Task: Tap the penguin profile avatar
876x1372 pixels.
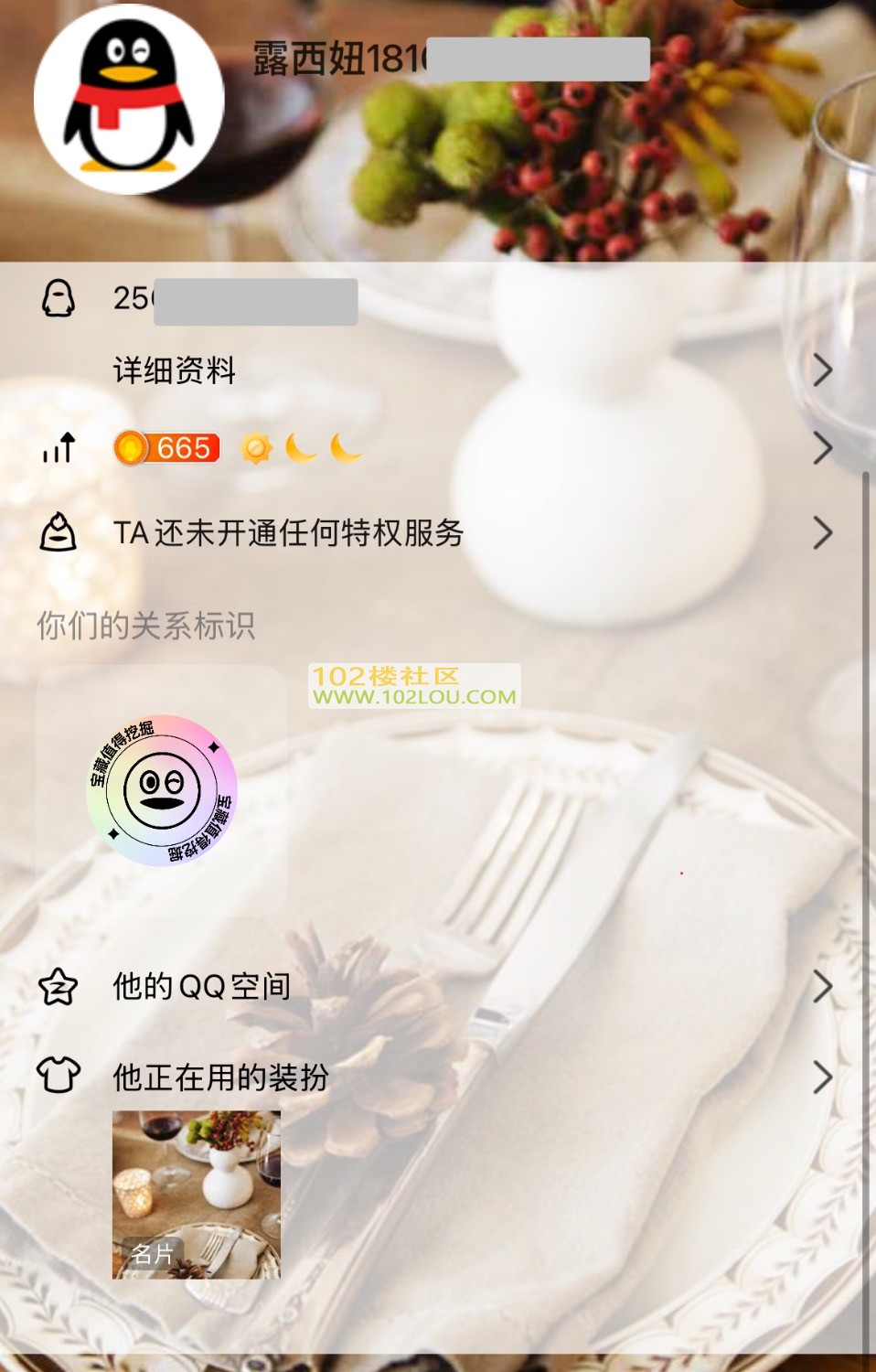Action: point(129,100)
